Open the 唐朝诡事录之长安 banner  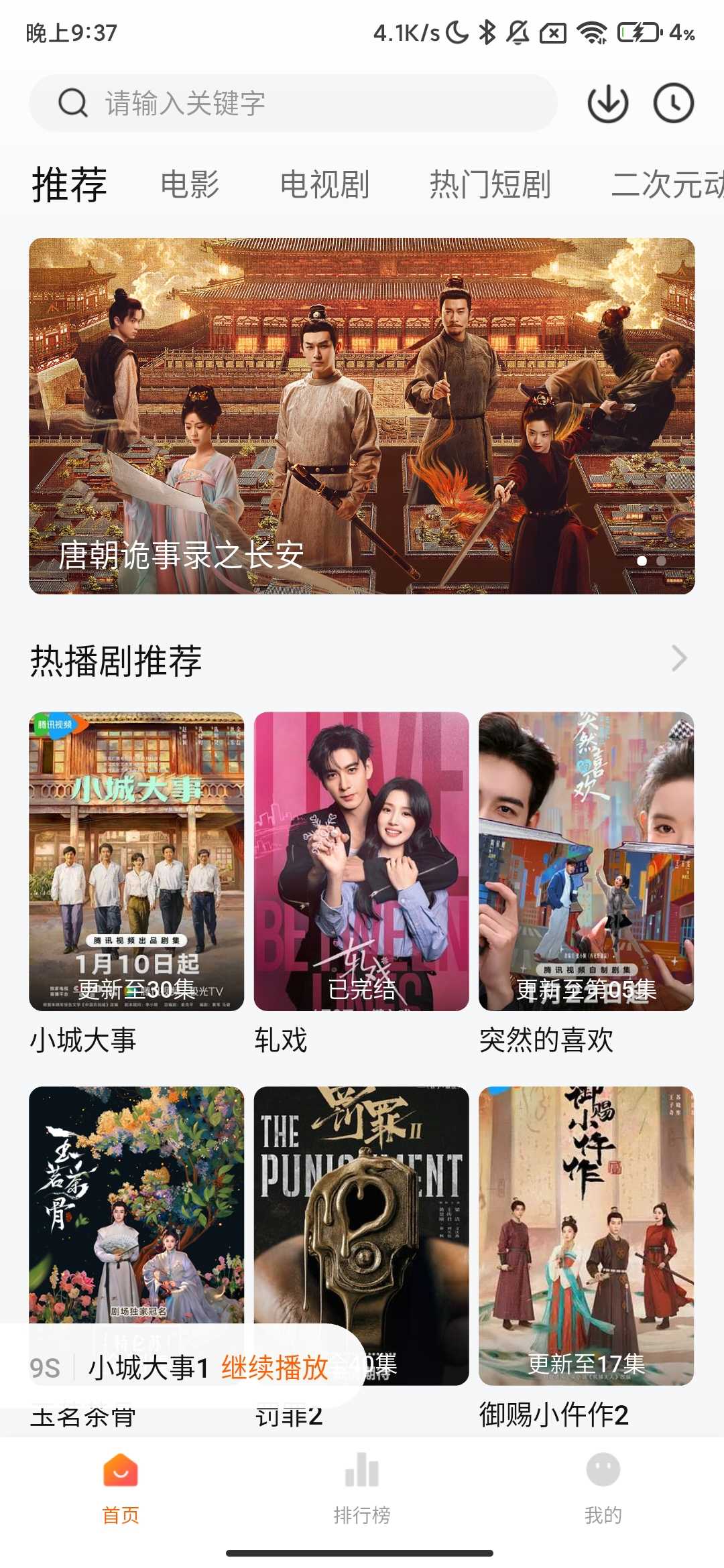pyautogui.click(x=362, y=415)
